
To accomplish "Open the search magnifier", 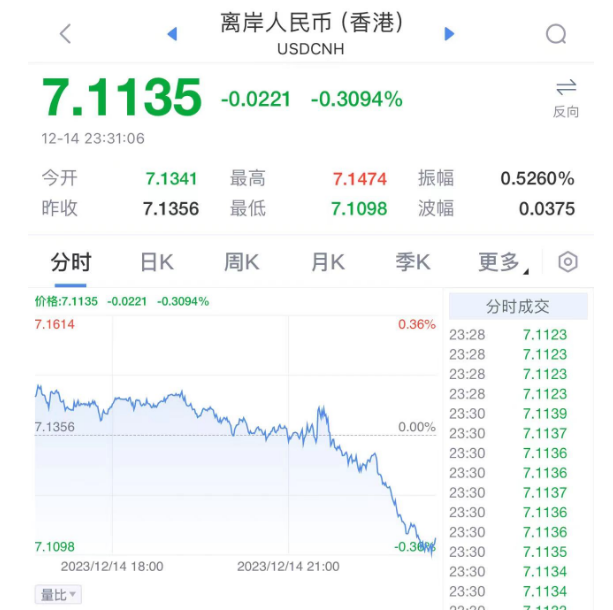I will (556, 35).
